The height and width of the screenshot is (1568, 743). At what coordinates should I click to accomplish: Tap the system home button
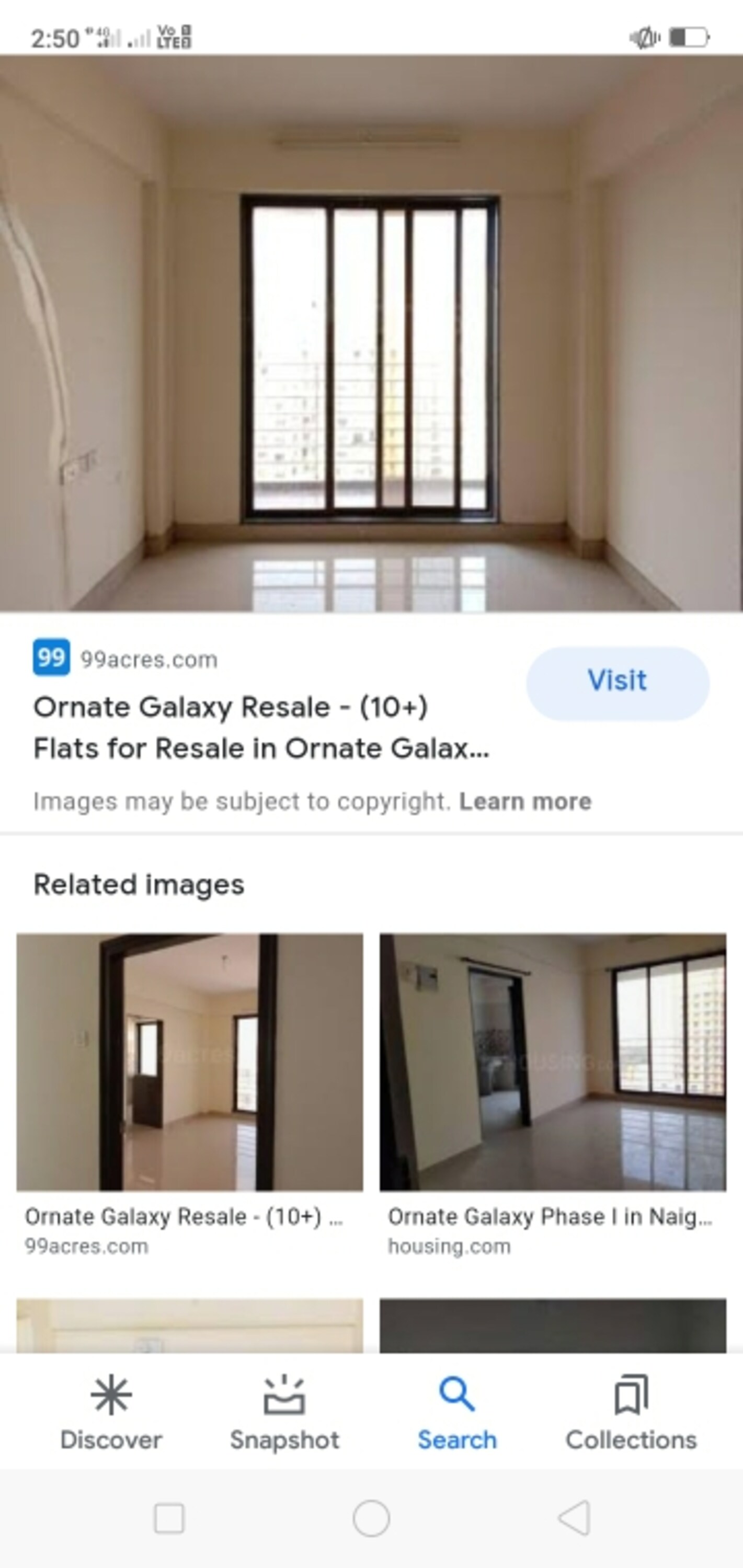click(x=371, y=1518)
